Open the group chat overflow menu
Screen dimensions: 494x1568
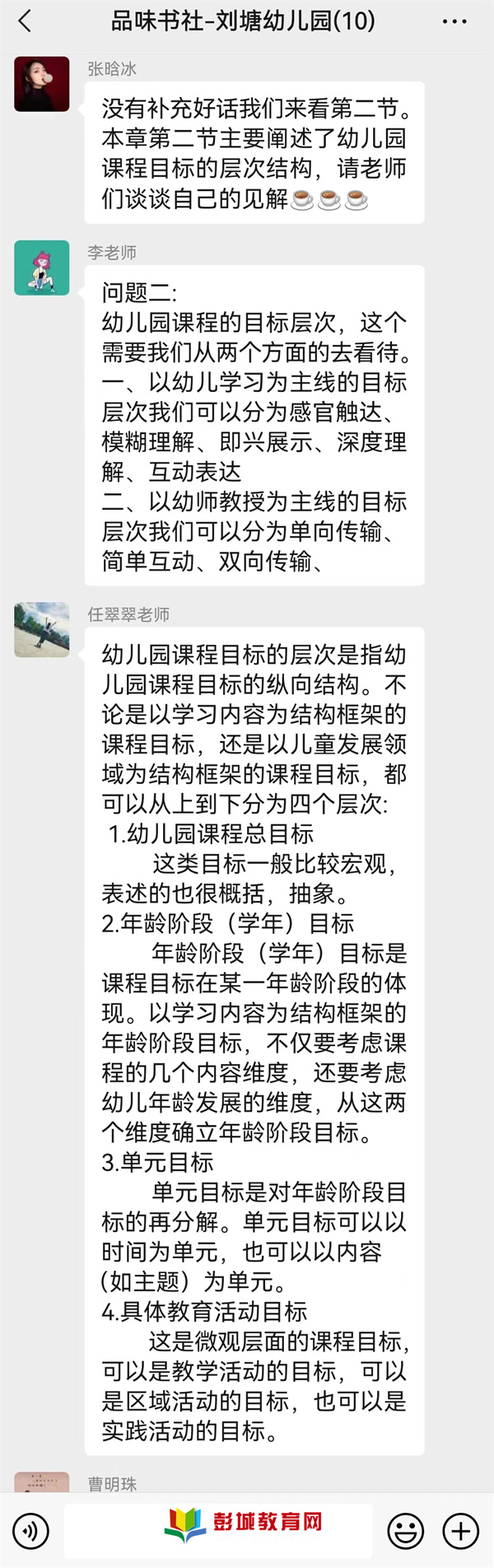[454, 21]
